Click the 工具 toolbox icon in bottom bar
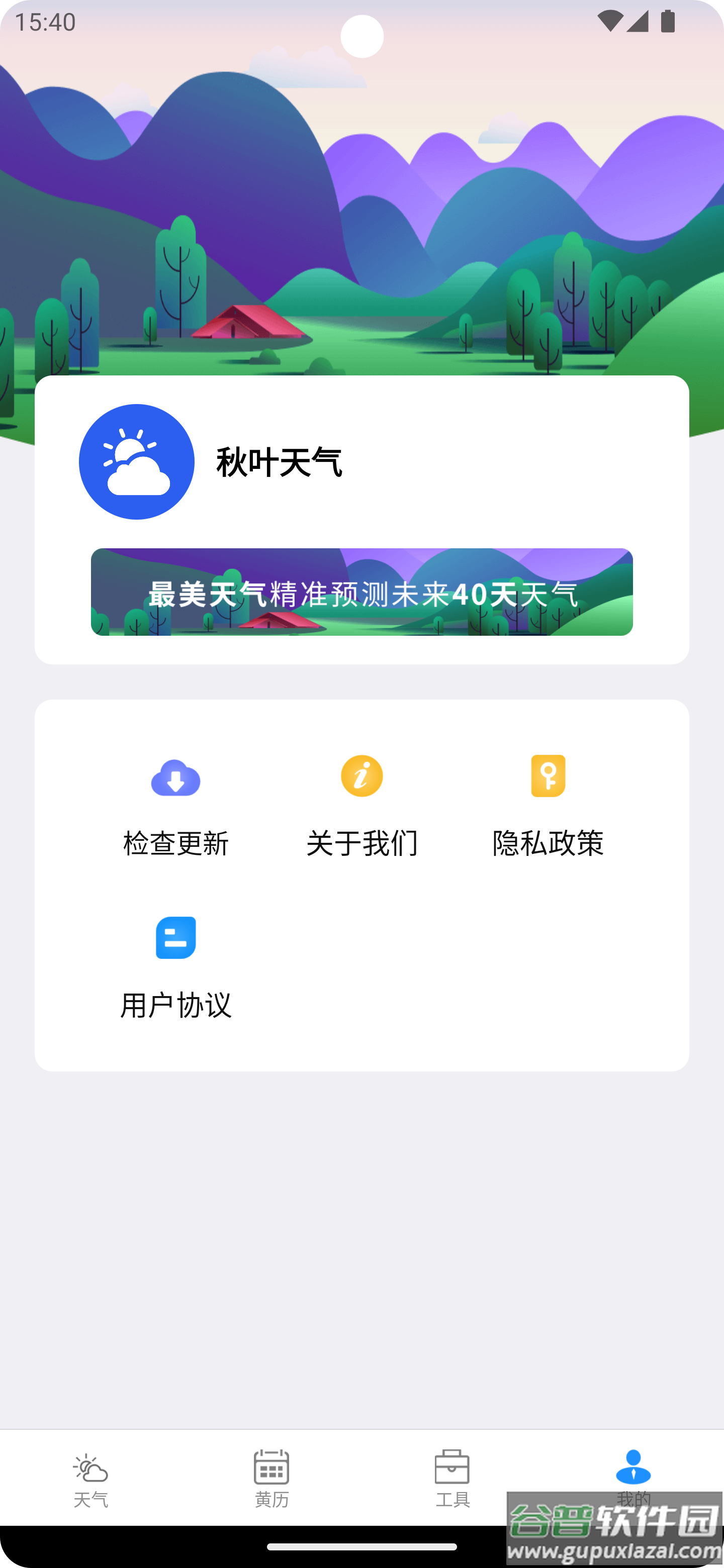 click(x=452, y=1467)
